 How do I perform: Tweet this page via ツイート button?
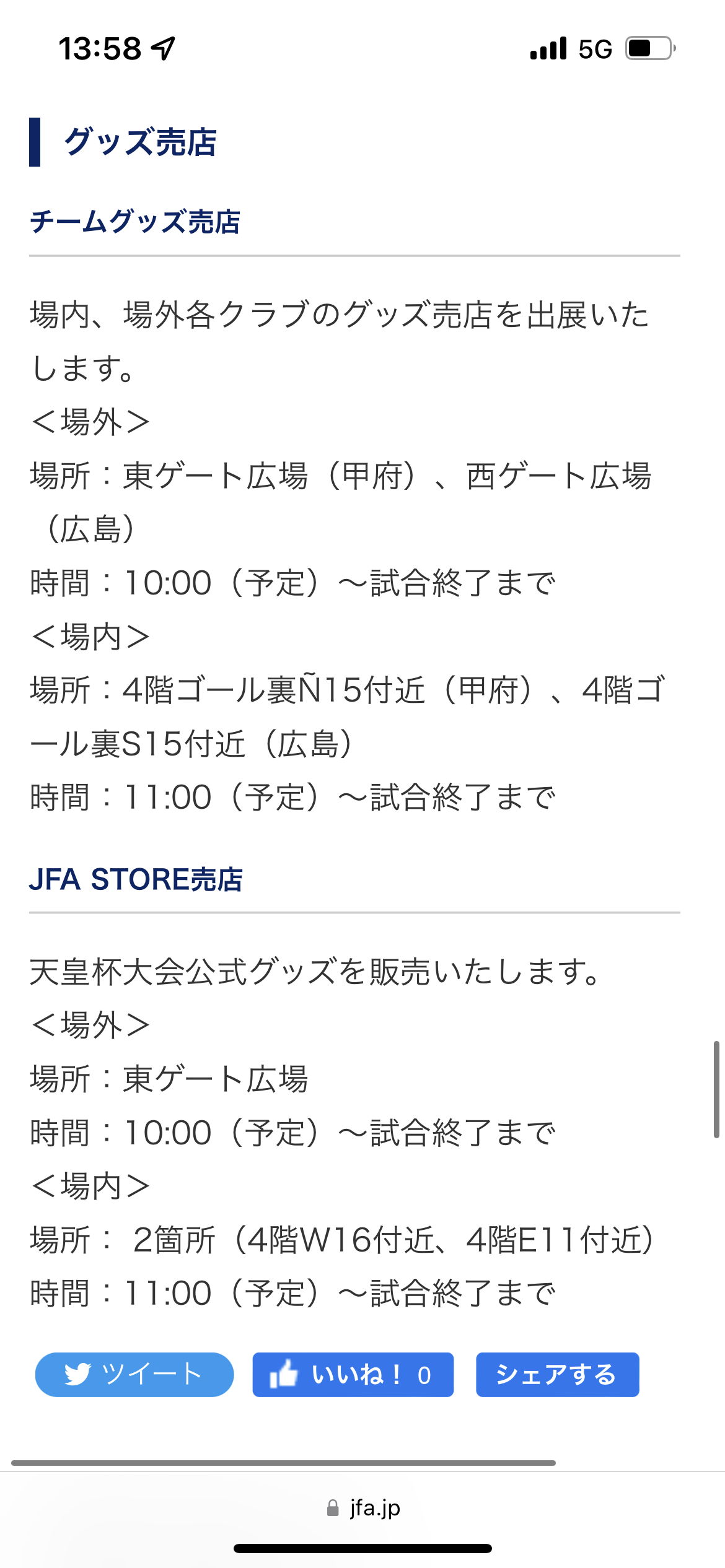click(134, 1375)
